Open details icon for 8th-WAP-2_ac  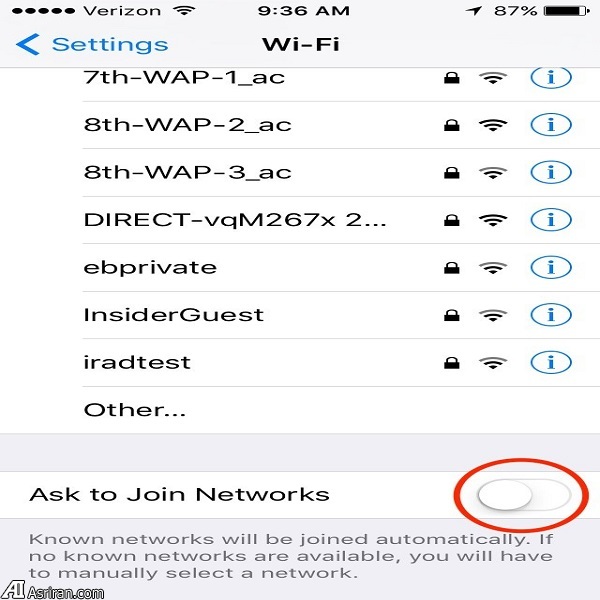550,125
